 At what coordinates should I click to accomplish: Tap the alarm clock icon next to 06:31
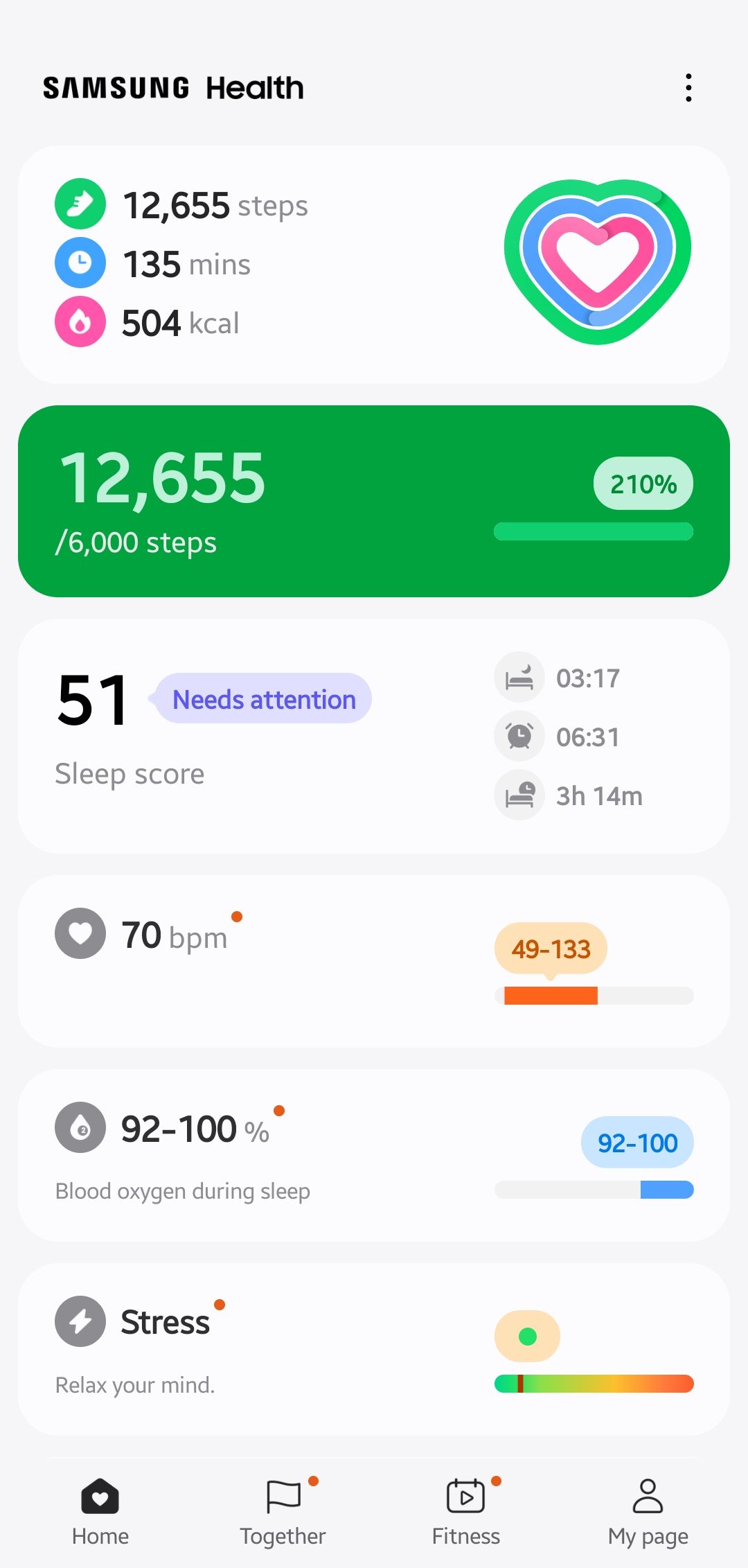click(x=519, y=737)
